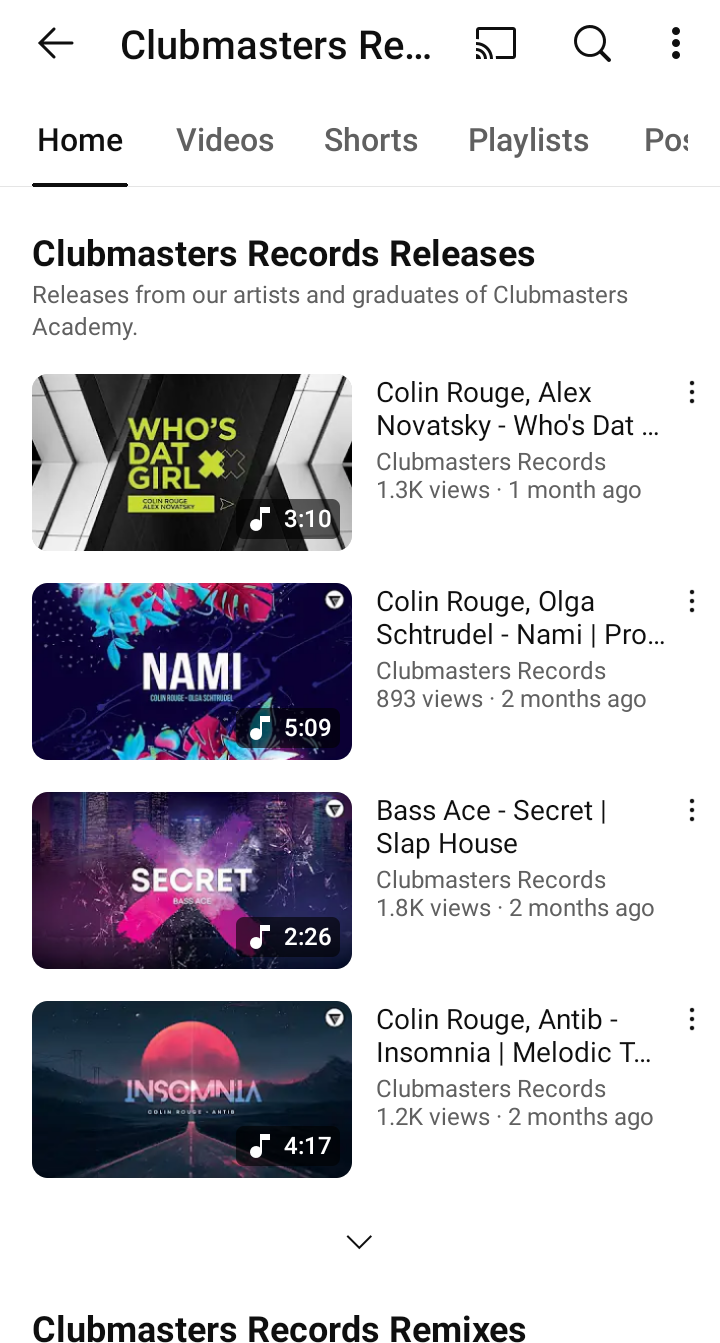Viewport: 720px width, 1343px height.
Task: Open options for the Insomnia video
Action: (x=691, y=1020)
